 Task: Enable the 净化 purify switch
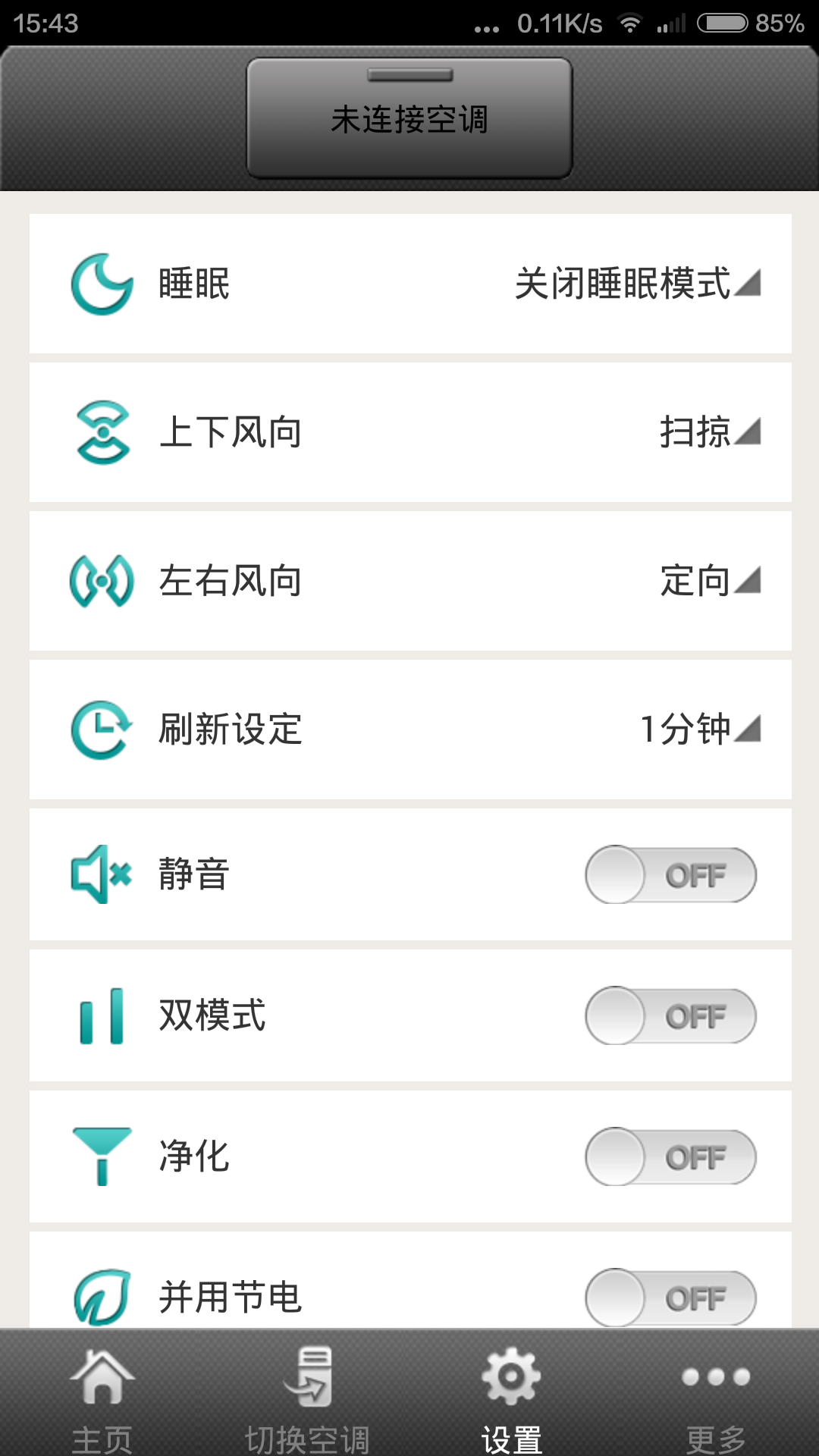(670, 1156)
